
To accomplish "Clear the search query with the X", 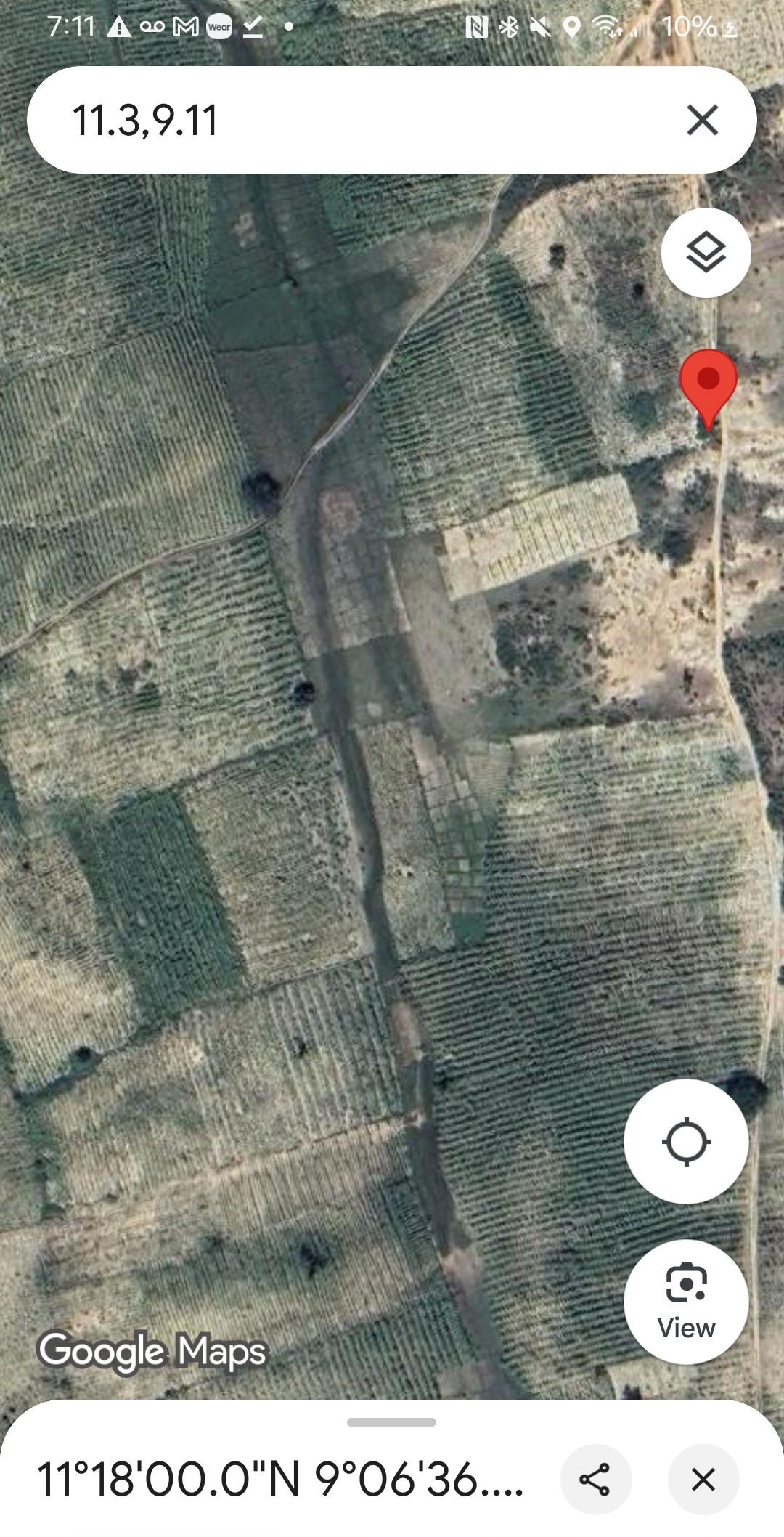I will pyautogui.click(x=702, y=120).
